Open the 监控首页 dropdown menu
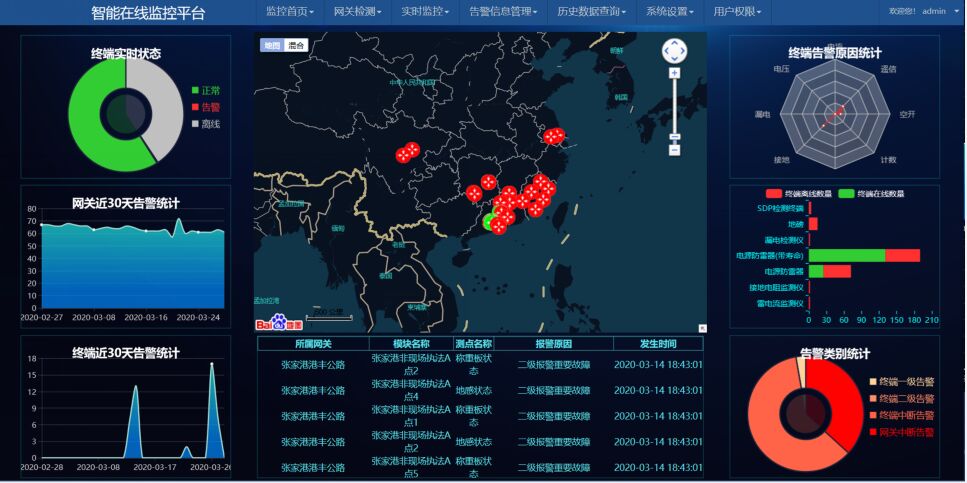 [x=290, y=12]
